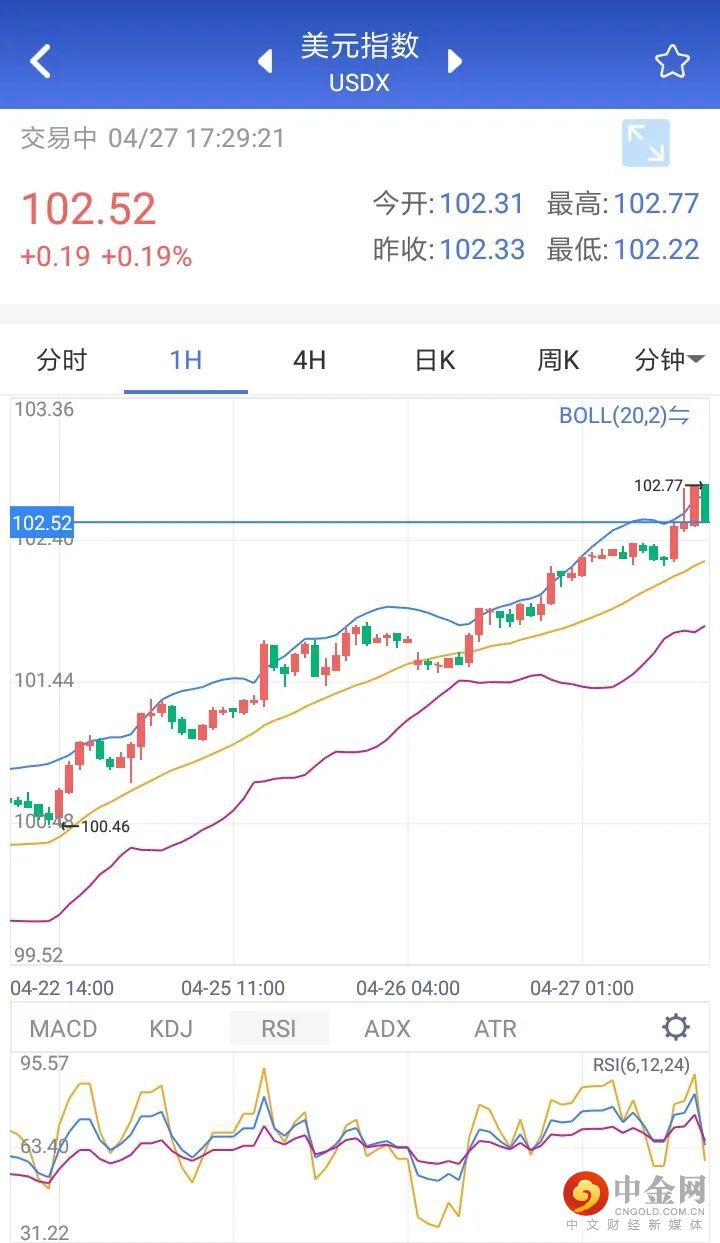Image resolution: width=720 pixels, height=1243 pixels.
Task: Show the ATR indicator
Action: (494, 1028)
